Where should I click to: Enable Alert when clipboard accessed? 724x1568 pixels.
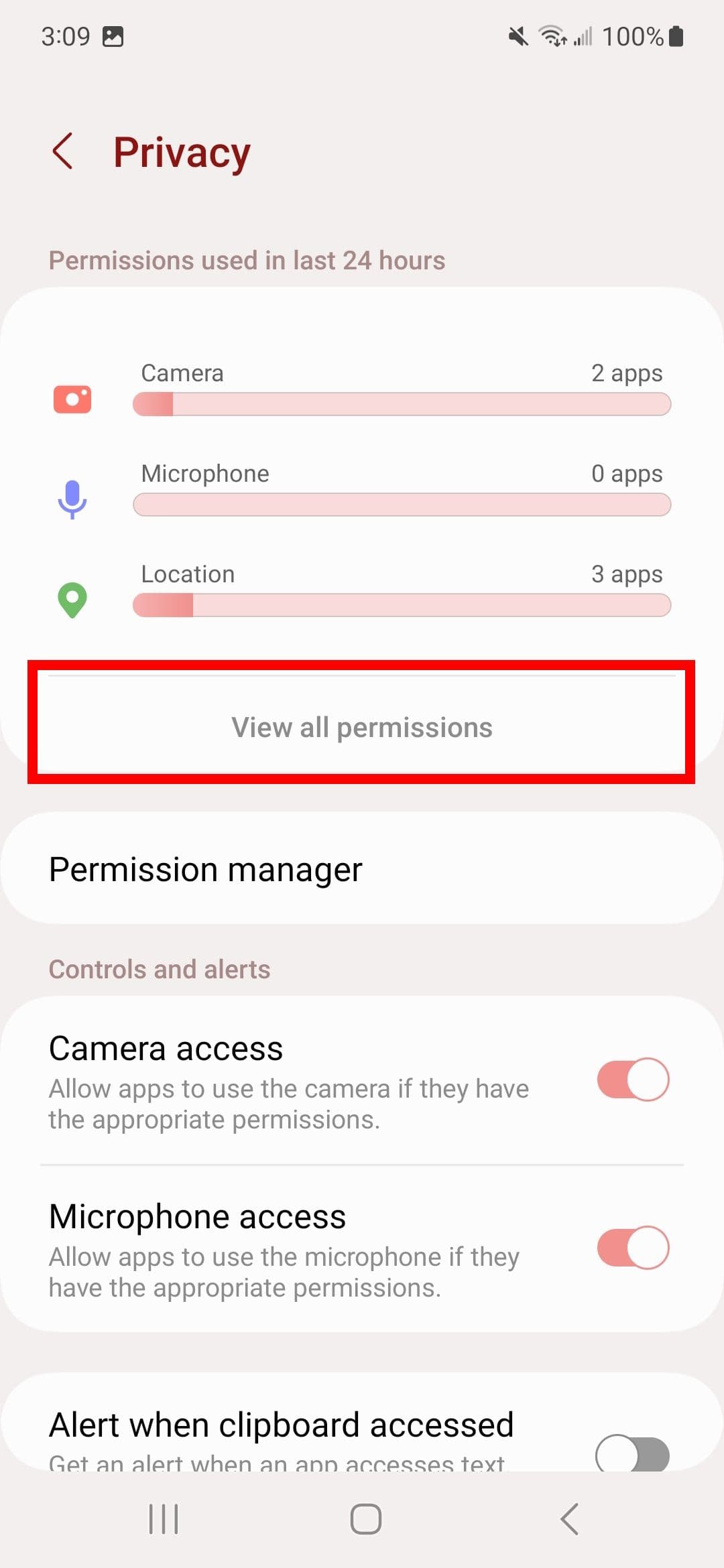click(x=633, y=1454)
